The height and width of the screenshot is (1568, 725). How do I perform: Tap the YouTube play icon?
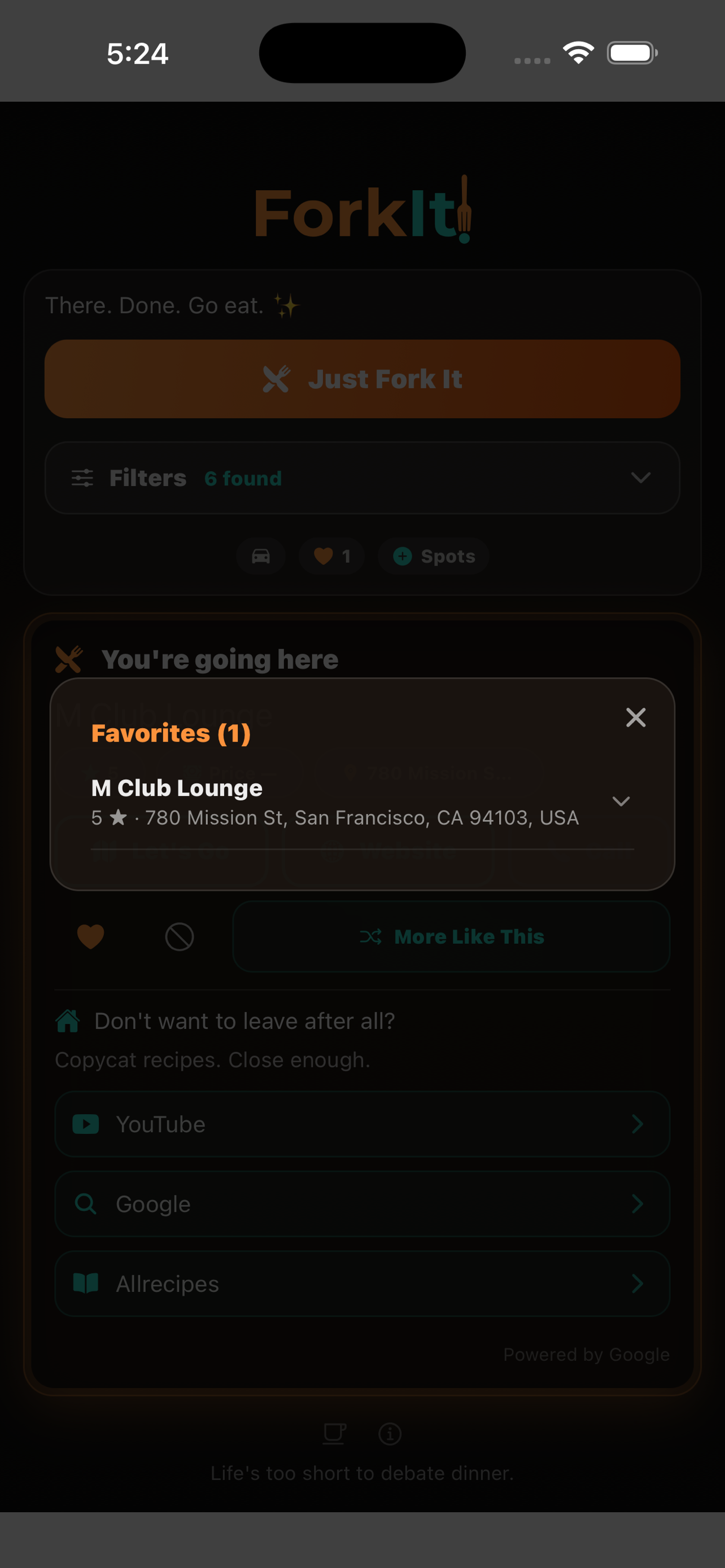(x=86, y=1124)
